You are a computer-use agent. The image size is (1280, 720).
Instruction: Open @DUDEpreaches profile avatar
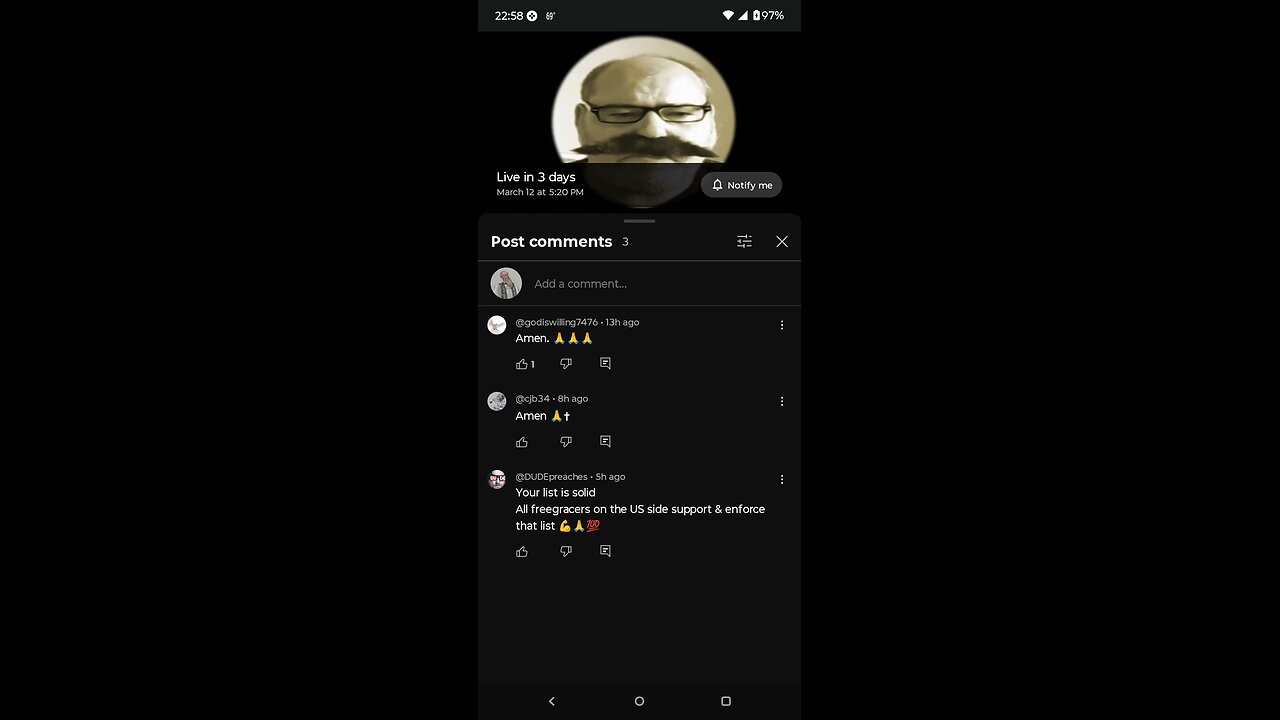click(497, 479)
